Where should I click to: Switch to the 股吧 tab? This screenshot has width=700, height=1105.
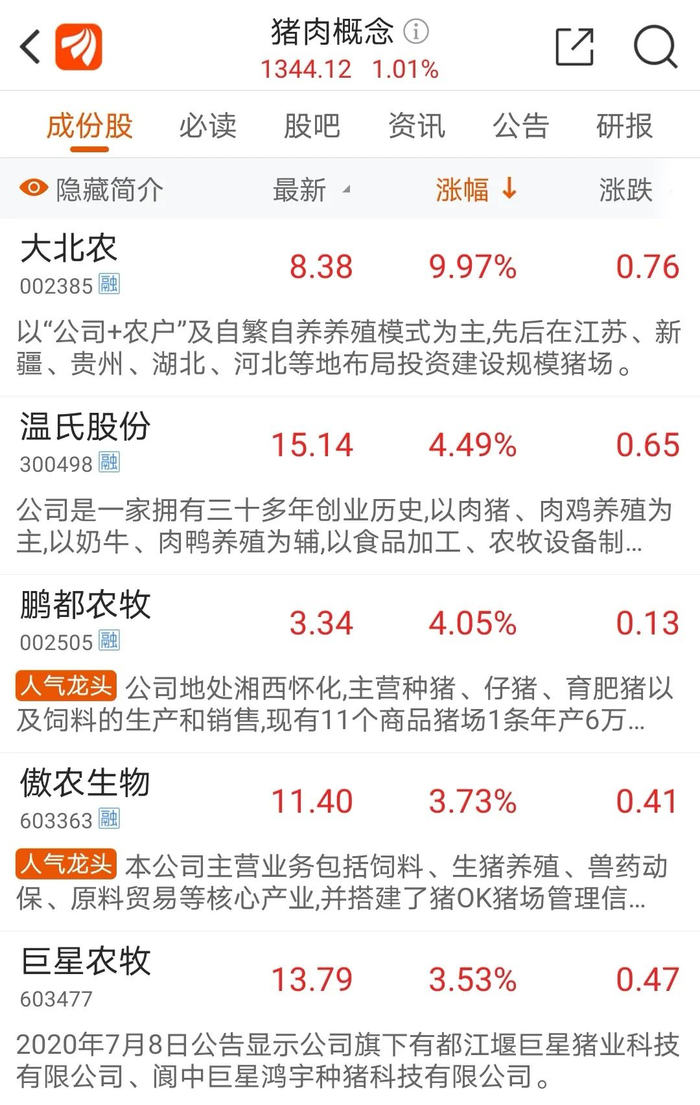(x=311, y=126)
